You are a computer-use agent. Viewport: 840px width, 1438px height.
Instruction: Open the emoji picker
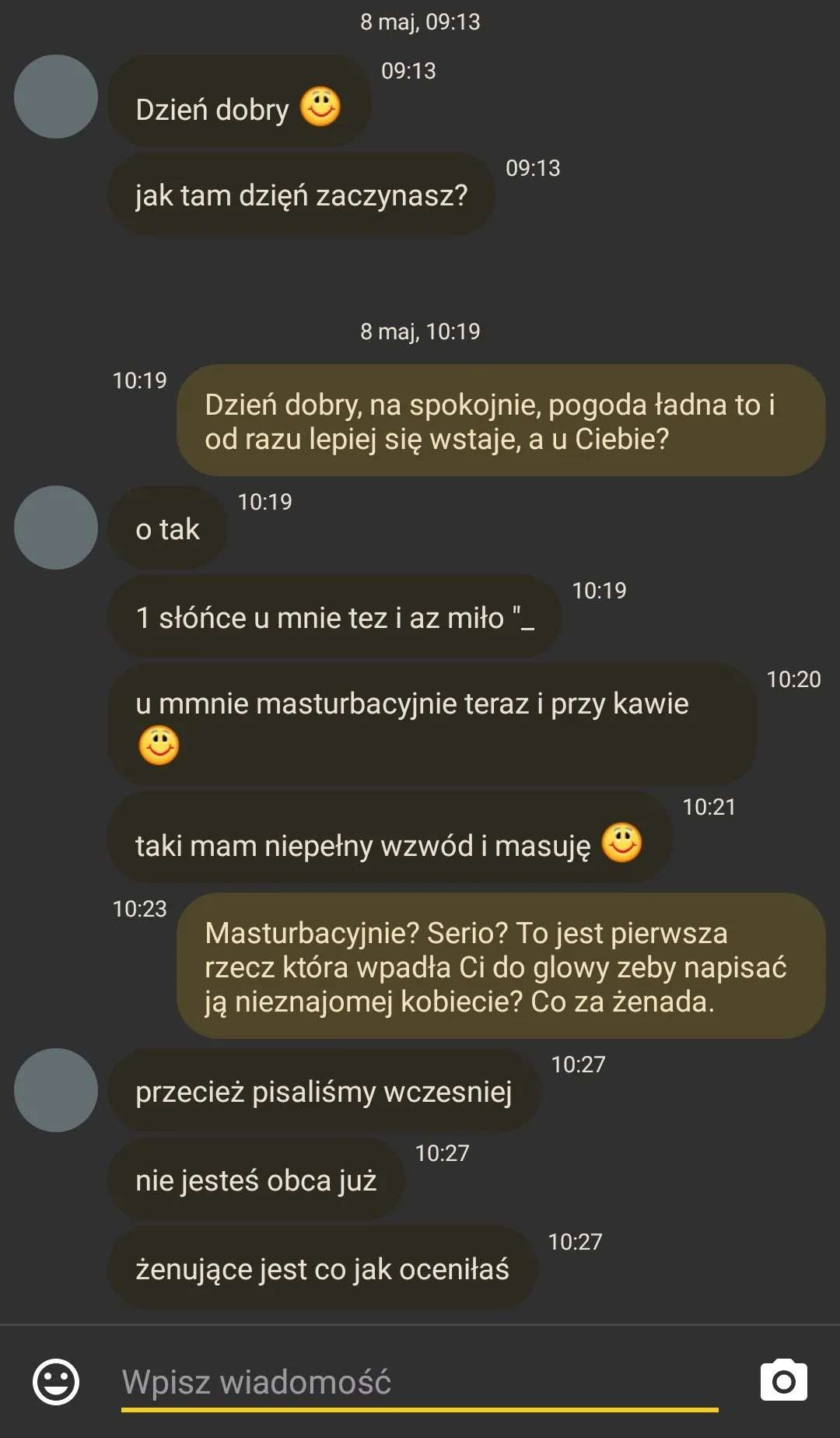pyautogui.click(x=56, y=1382)
